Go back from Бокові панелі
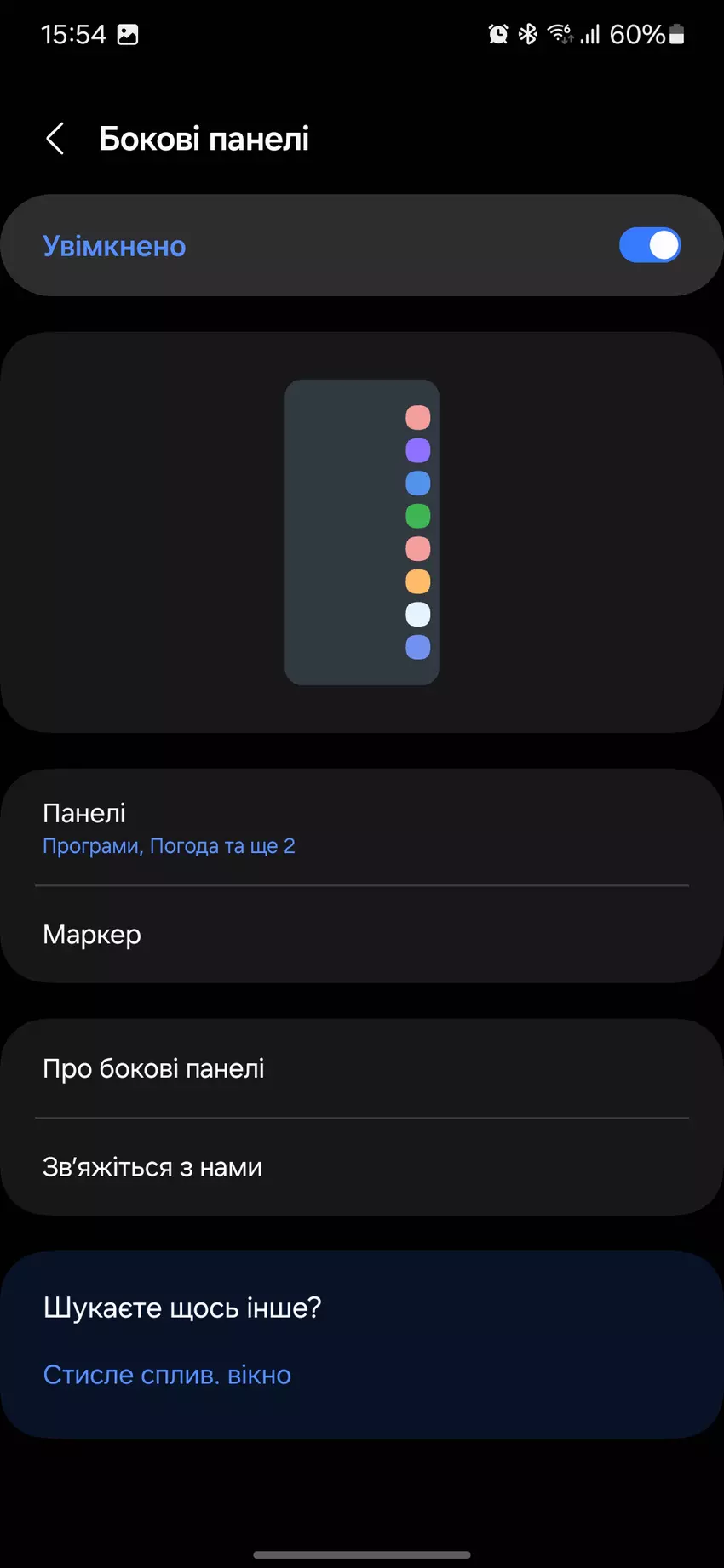Image resolution: width=724 pixels, height=1568 pixels. click(55, 139)
